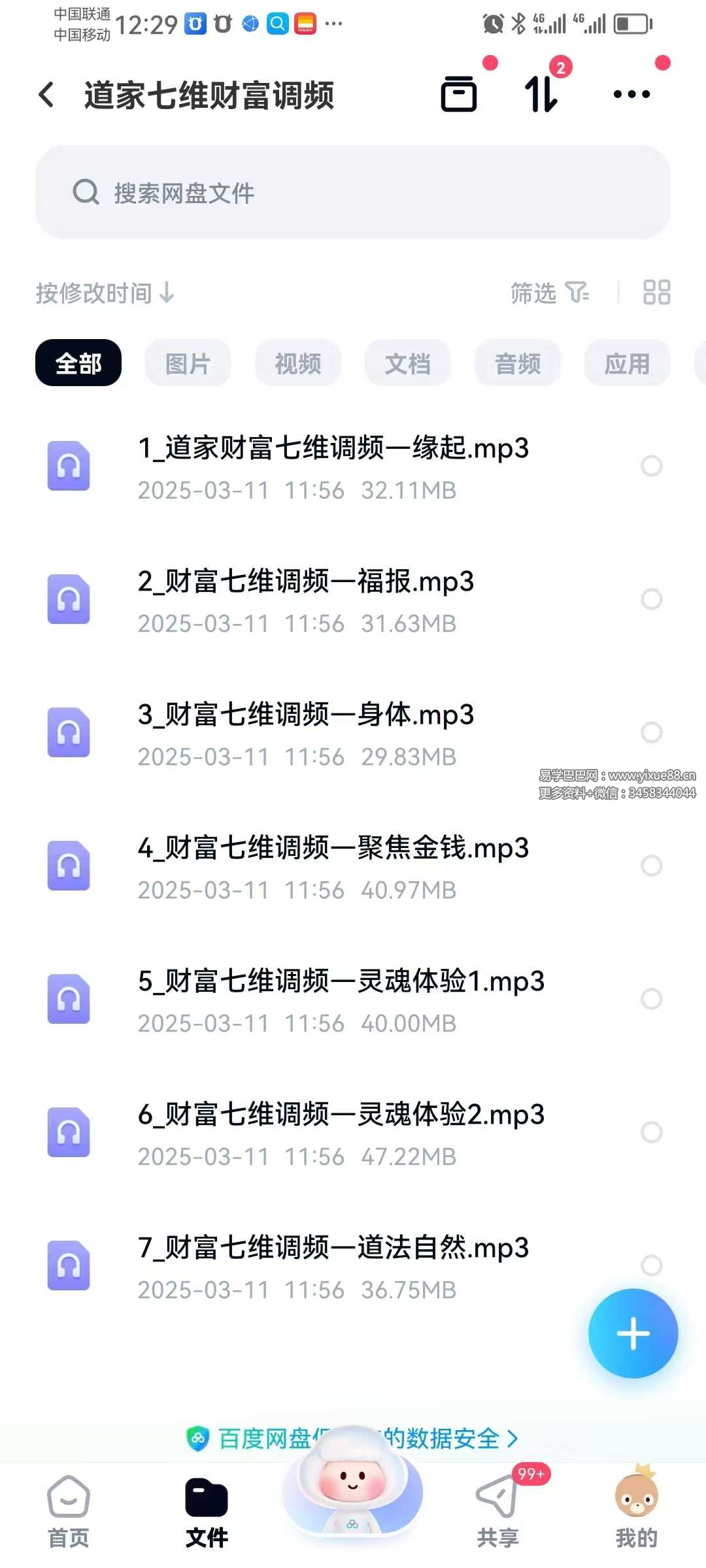This screenshot has width=706, height=1568.
Task: Select the checkbox for 2_财富七维调频—福报.mp3
Action: click(x=651, y=599)
